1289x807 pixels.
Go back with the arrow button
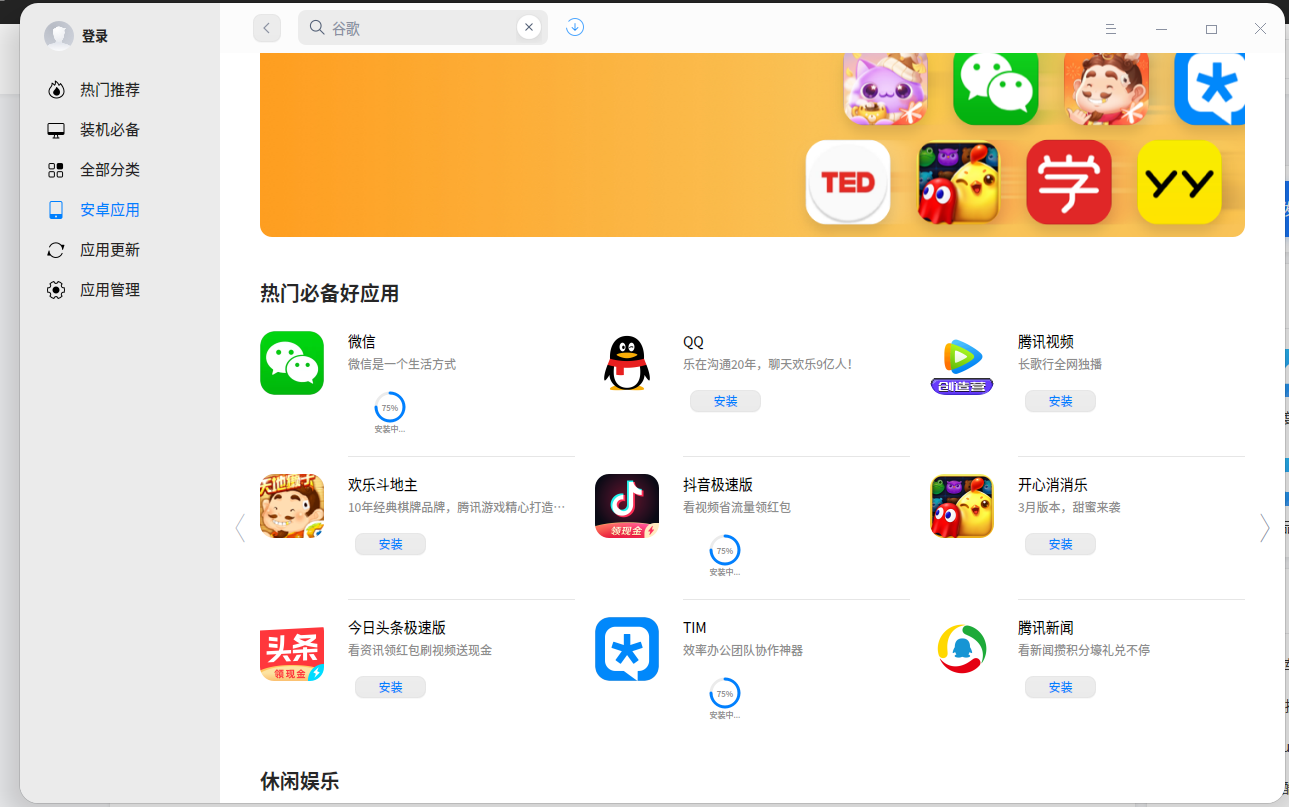(267, 28)
